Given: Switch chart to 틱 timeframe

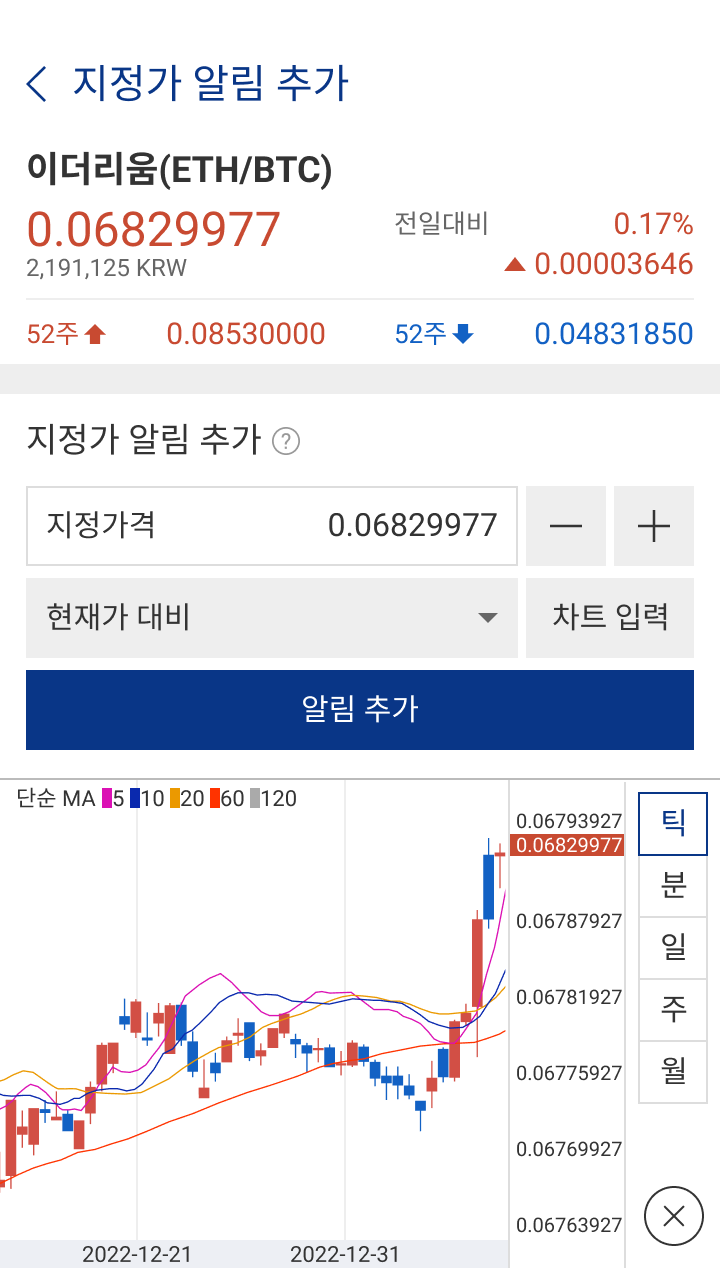Looking at the screenshot, I should pos(672,823).
